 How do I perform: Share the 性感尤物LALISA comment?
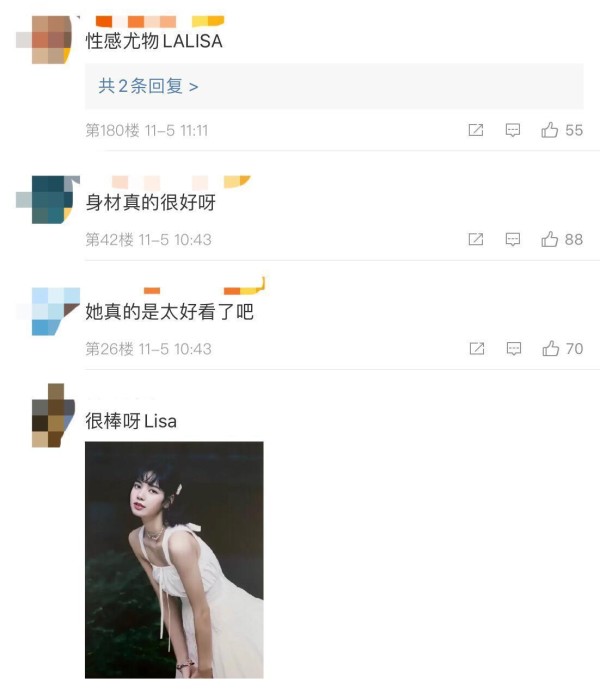tap(476, 130)
